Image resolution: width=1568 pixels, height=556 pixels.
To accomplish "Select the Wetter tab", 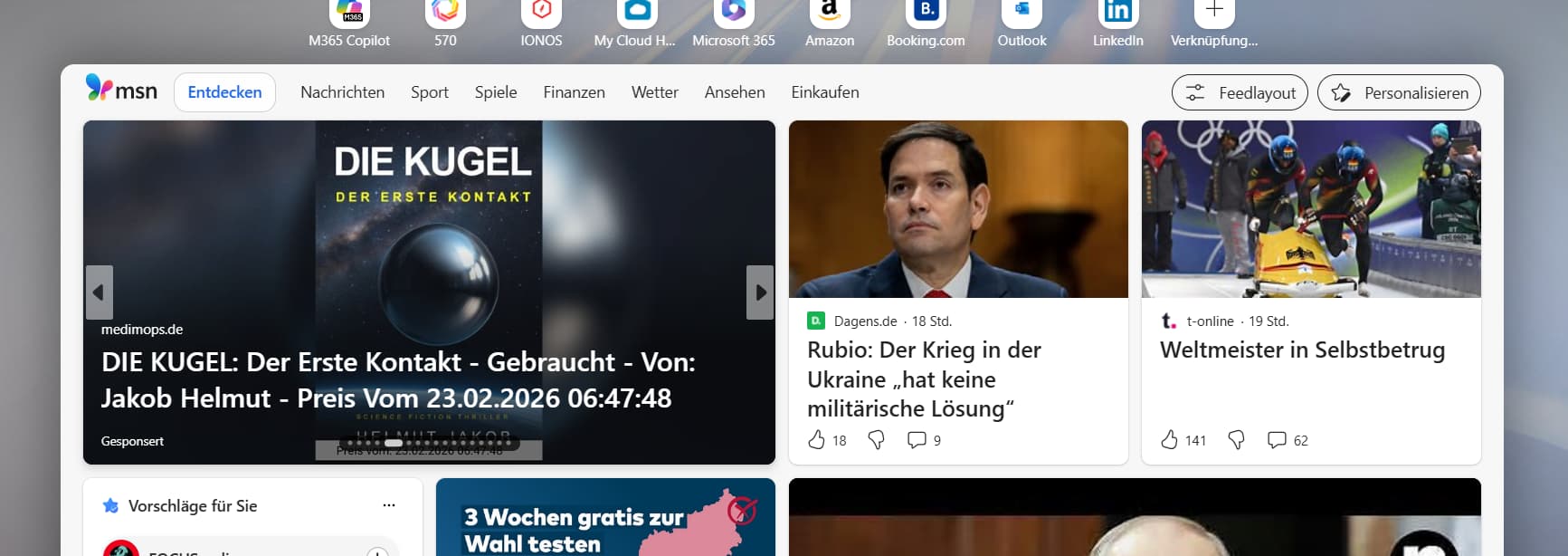I will [x=654, y=92].
